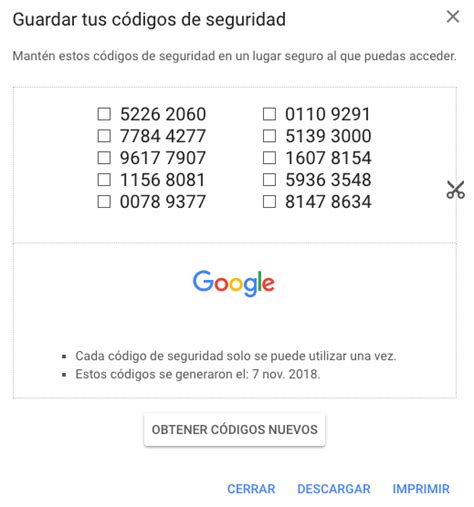Close the security codes dialog with X
The image size is (474, 507).
coord(453,17)
